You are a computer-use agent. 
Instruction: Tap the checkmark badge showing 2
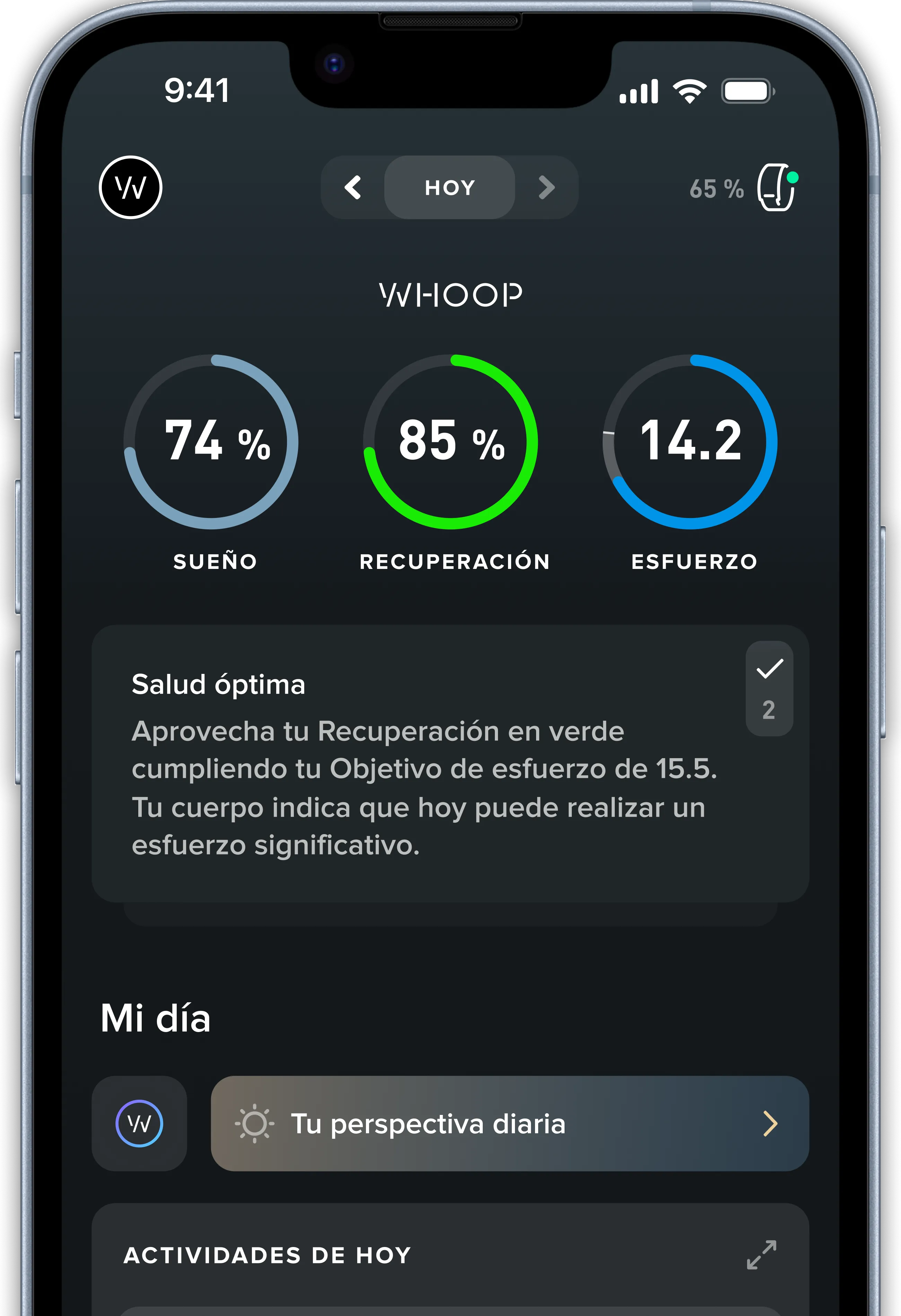[x=769, y=688]
